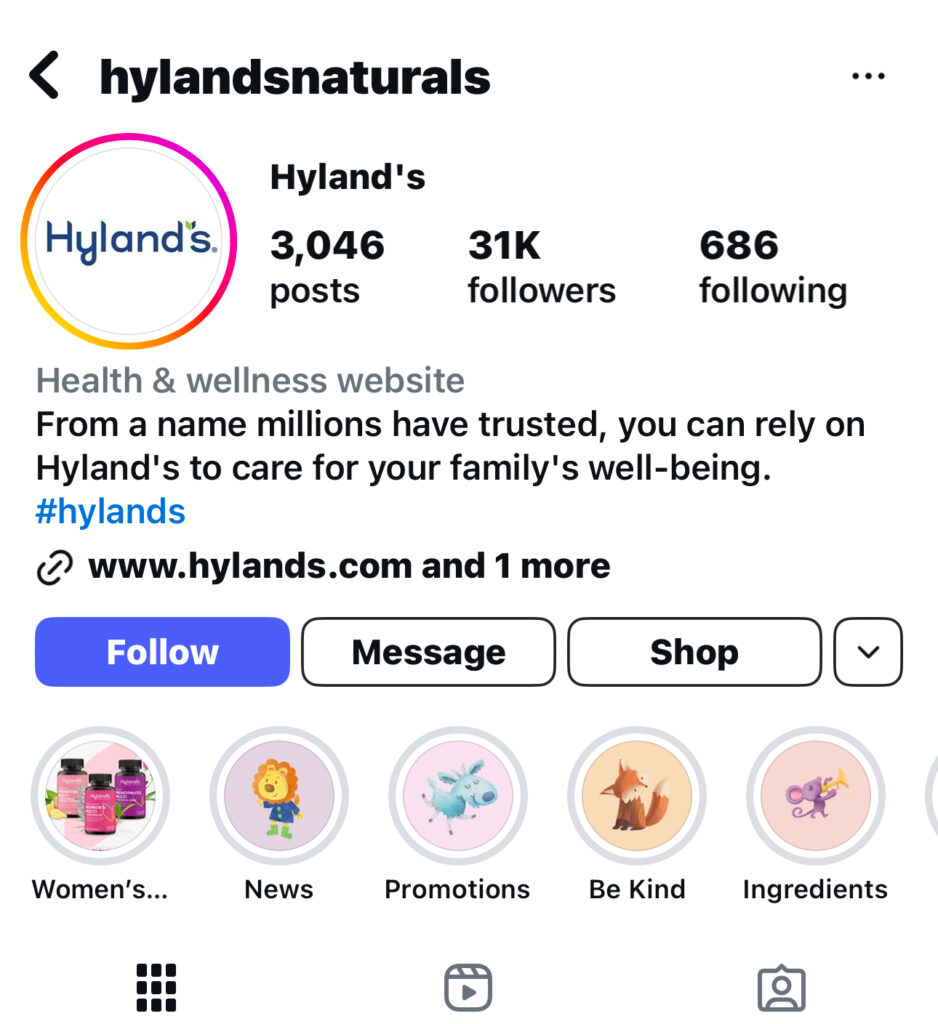Expand suggested accounts chevron
Image resolution: width=938 pixels, height=1024 pixels.
[868, 652]
